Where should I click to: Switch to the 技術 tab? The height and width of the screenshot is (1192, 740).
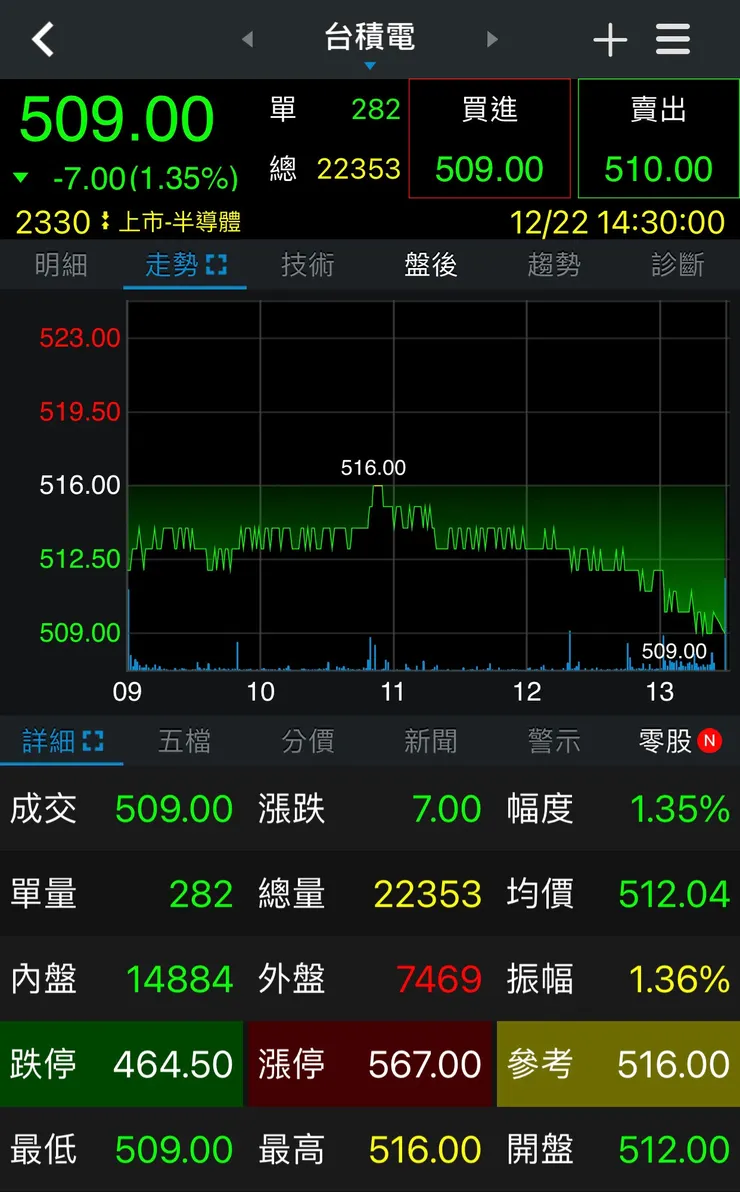click(308, 265)
